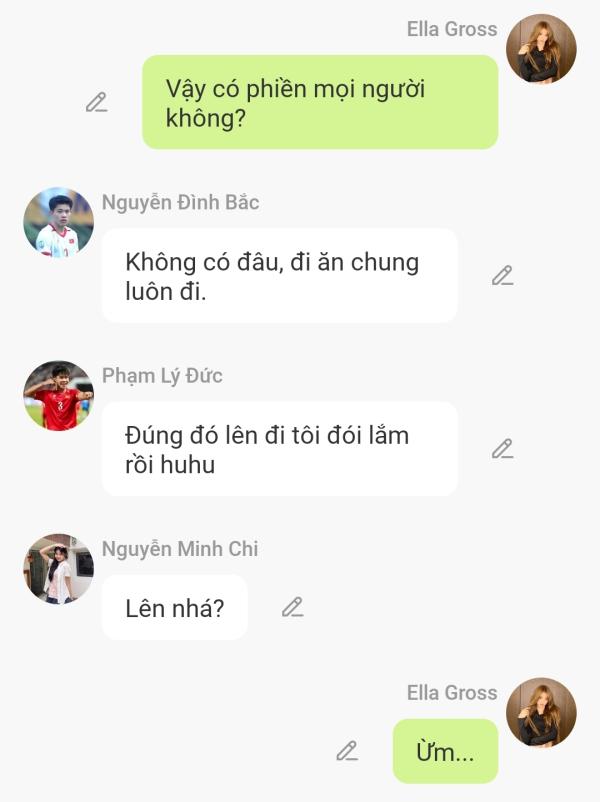Open Nguyễn Đình Bắc's avatar
This screenshot has height=802, width=600.
click(x=58, y=222)
